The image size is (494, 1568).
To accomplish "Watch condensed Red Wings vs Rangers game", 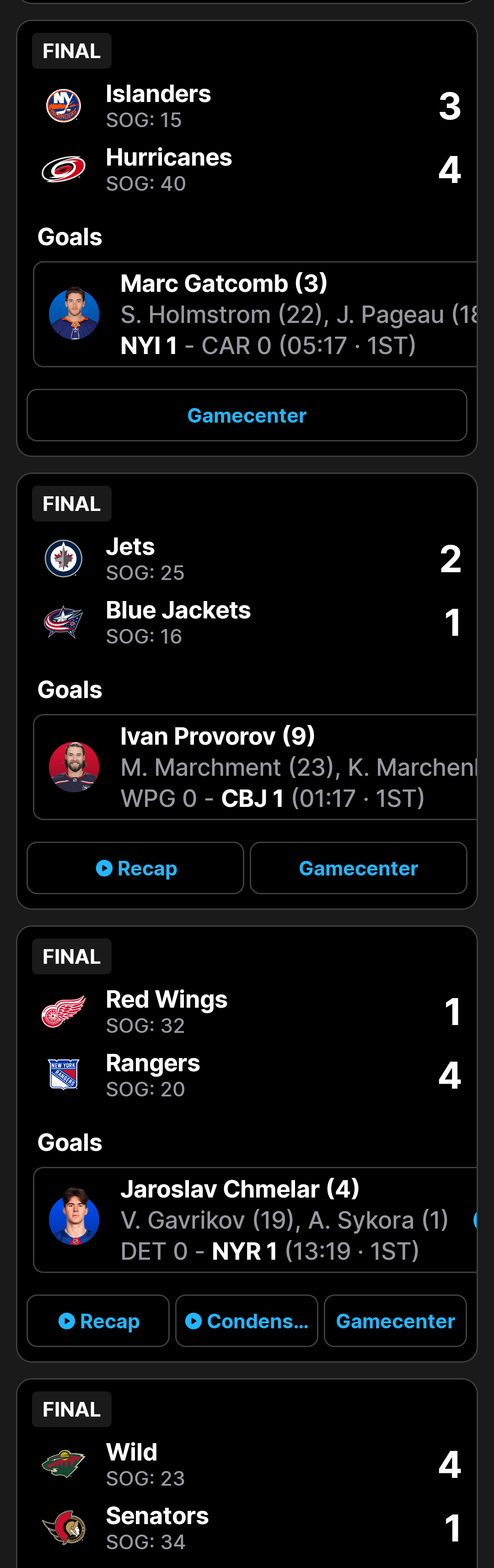I will tap(247, 1321).
